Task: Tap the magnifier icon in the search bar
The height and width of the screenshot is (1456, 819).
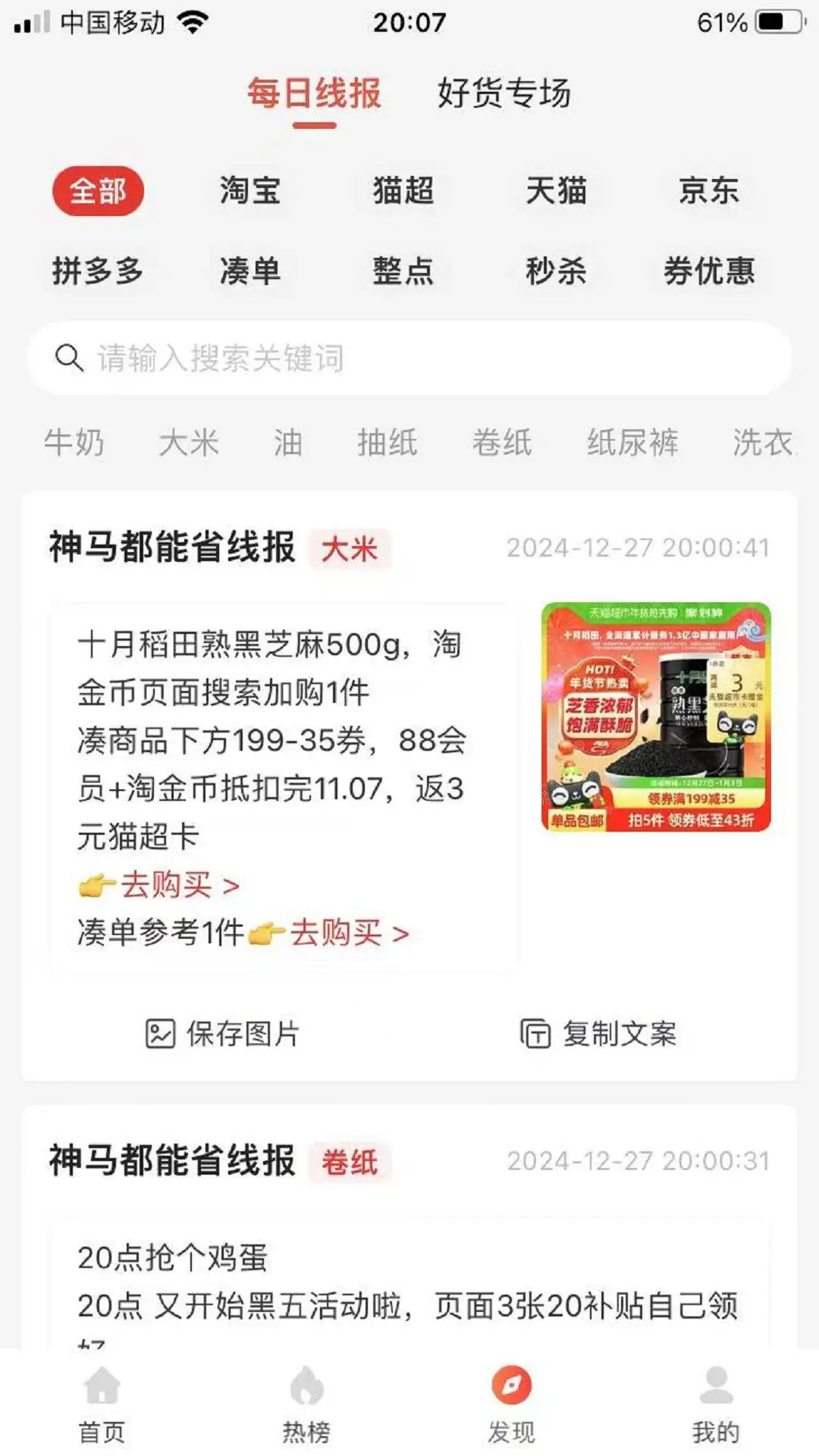Action: click(70, 358)
